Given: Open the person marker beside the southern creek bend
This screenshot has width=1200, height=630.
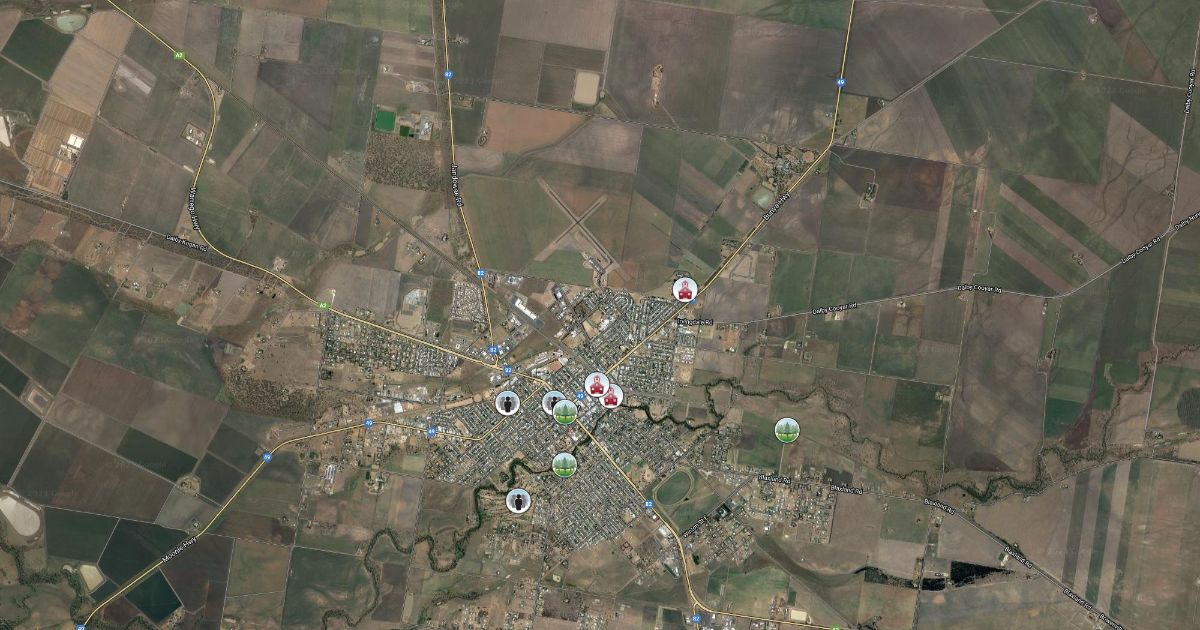Looking at the screenshot, I should click(x=517, y=501).
